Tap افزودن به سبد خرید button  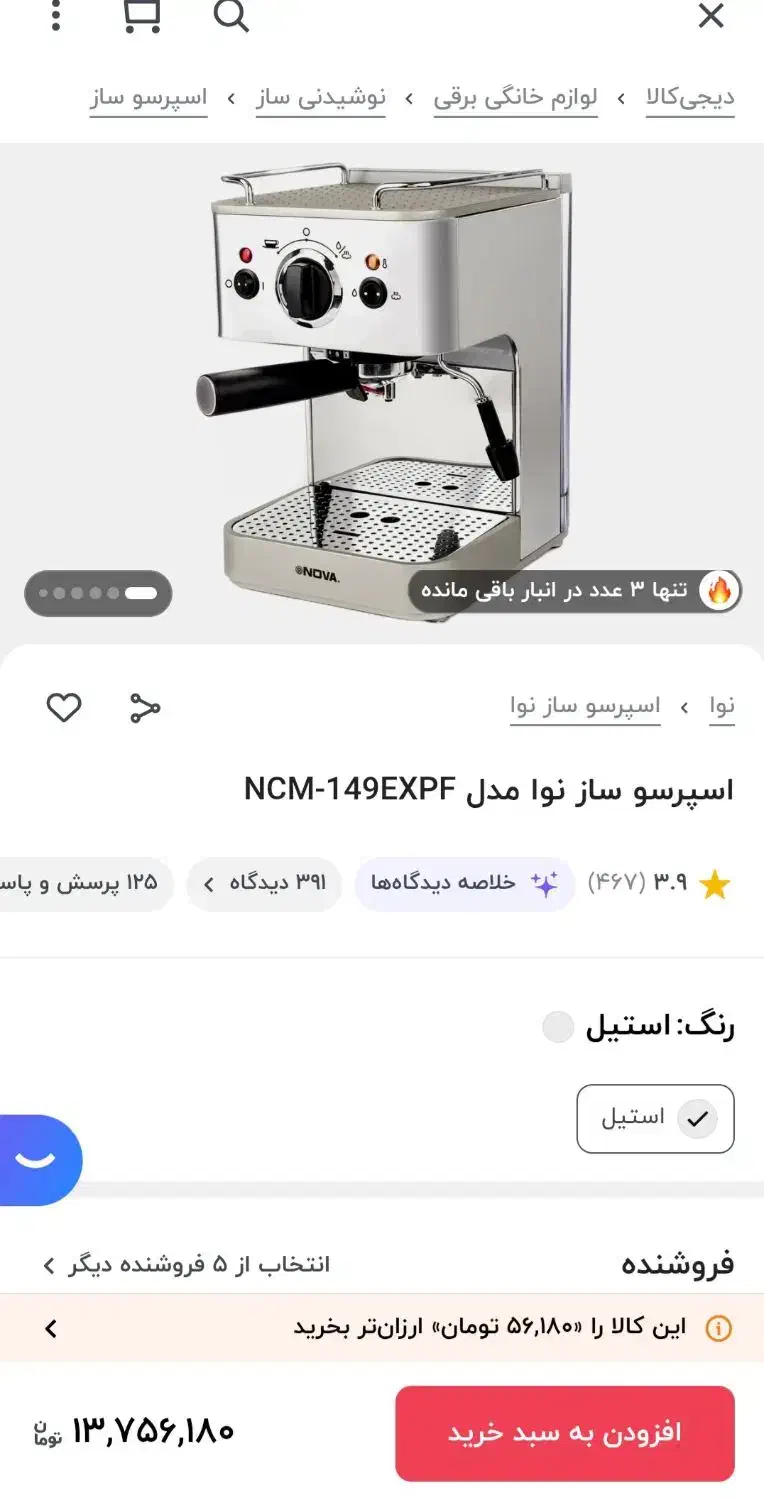click(564, 1432)
